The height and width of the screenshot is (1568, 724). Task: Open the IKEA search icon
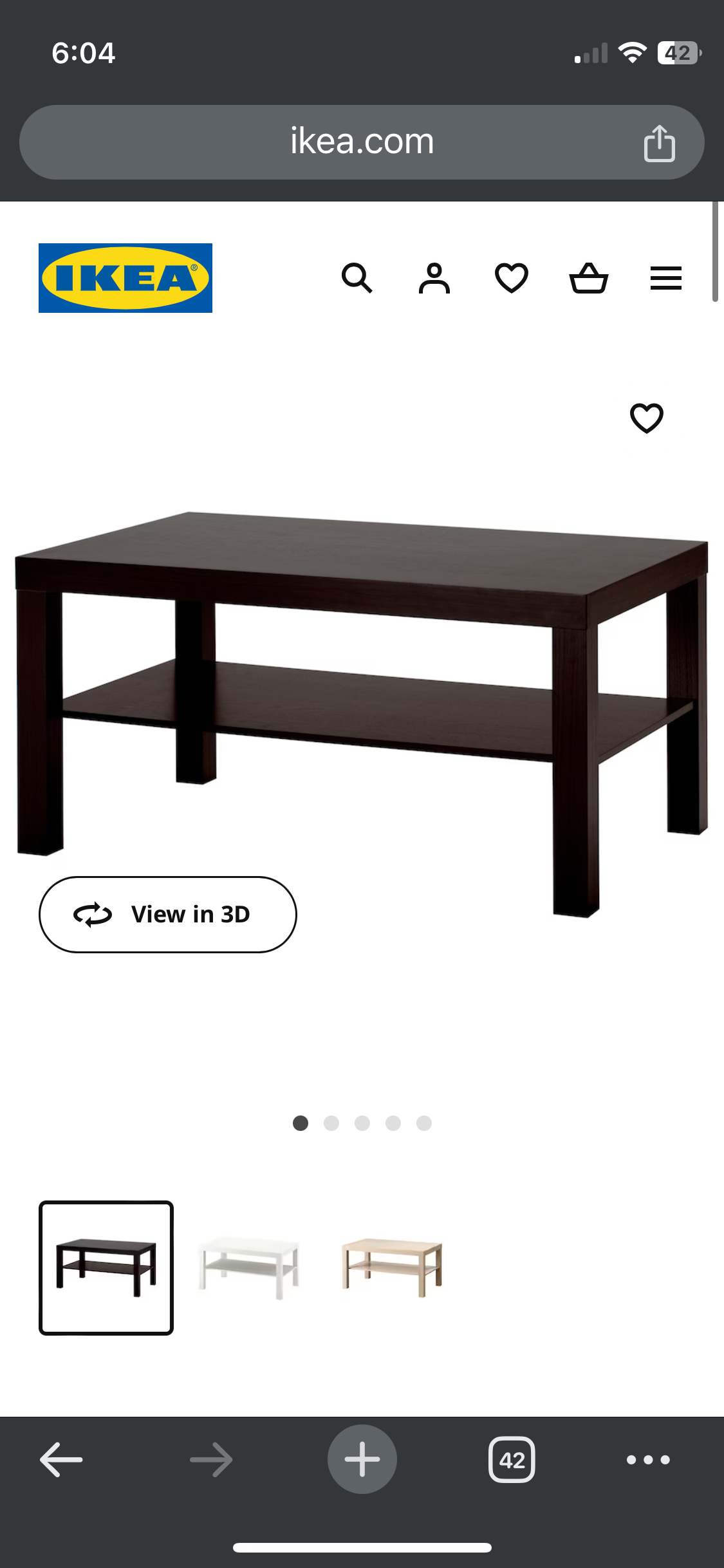(x=357, y=278)
